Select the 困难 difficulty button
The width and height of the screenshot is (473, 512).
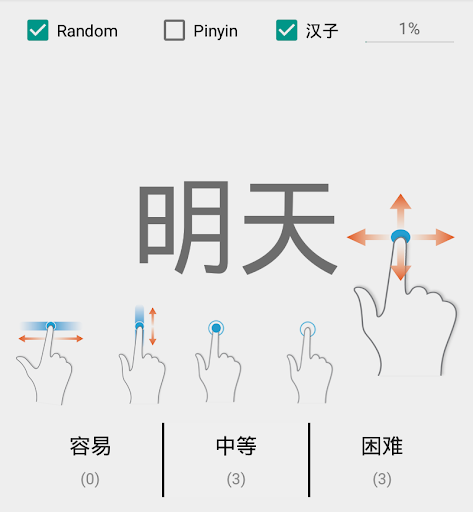[382, 460]
